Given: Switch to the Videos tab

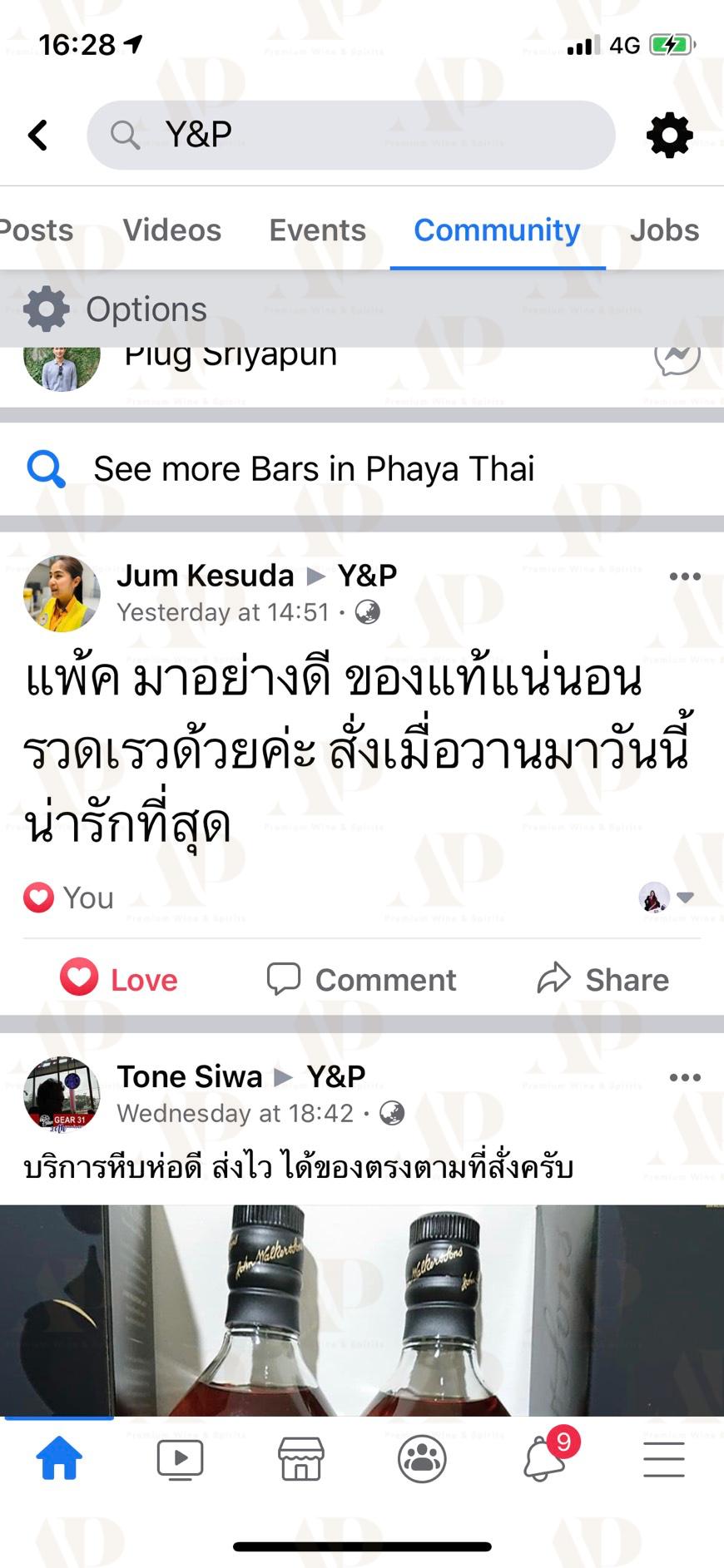Looking at the screenshot, I should [172, 230].
